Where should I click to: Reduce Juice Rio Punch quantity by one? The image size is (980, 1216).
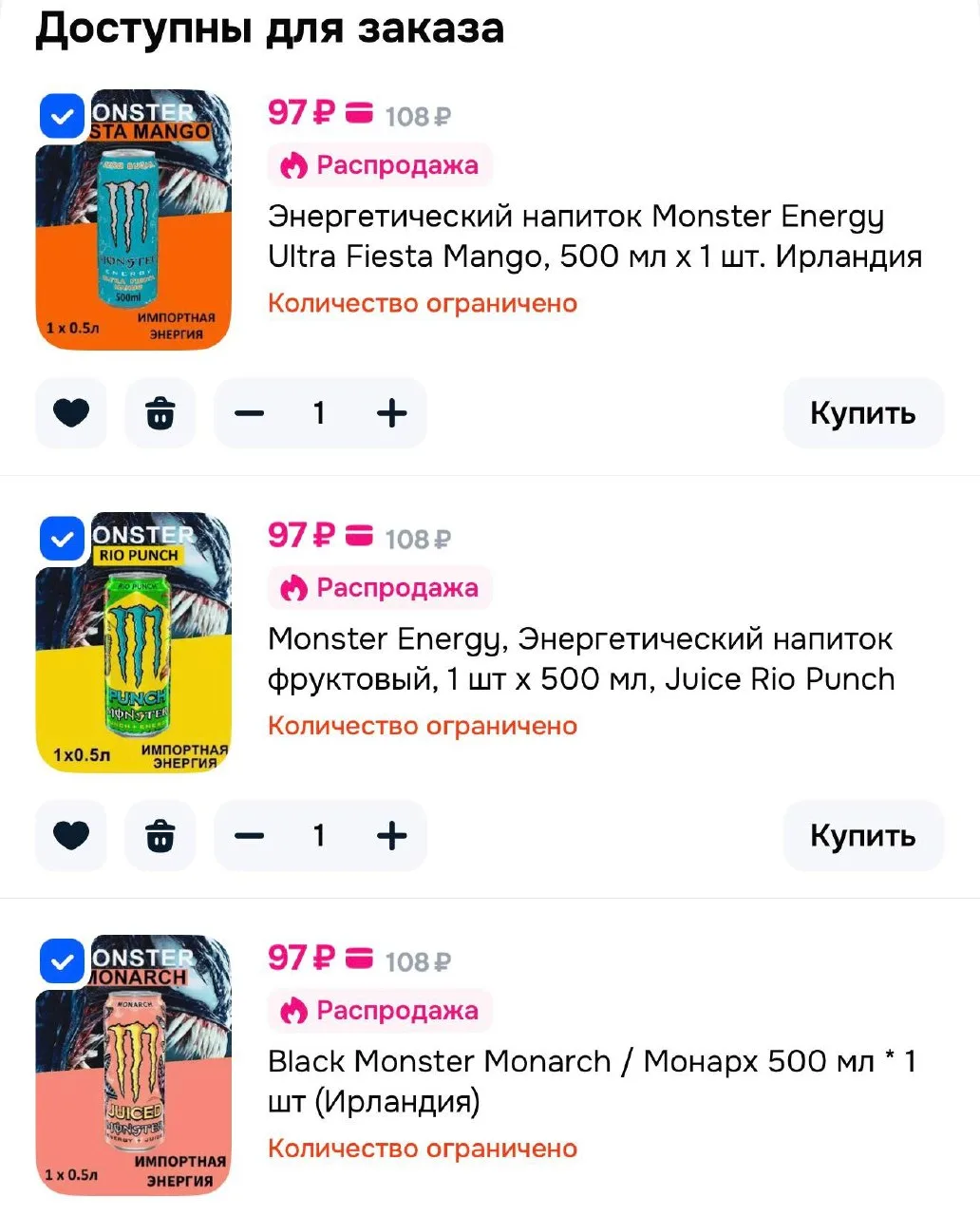coord(249,836)
